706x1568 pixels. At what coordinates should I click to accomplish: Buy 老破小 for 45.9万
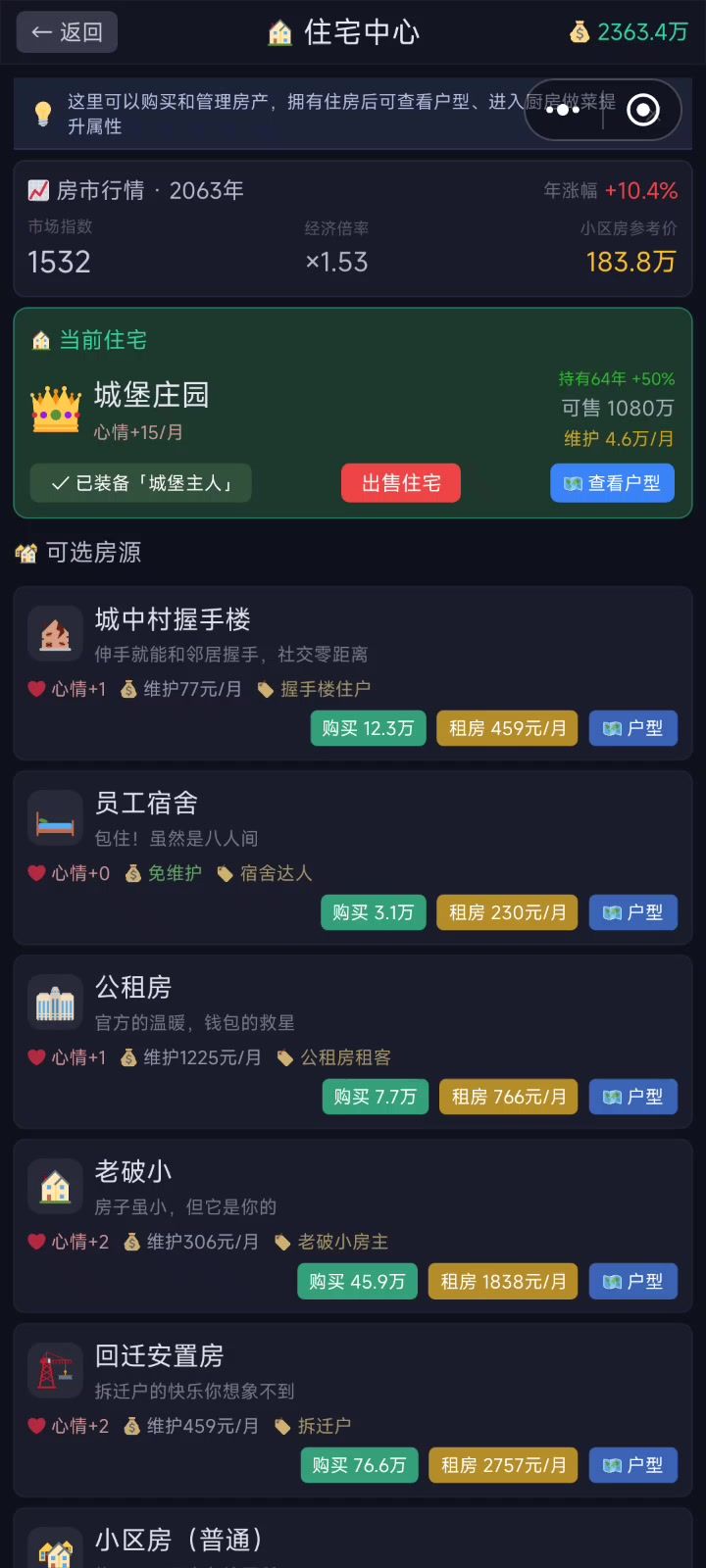click(357, 1281)
